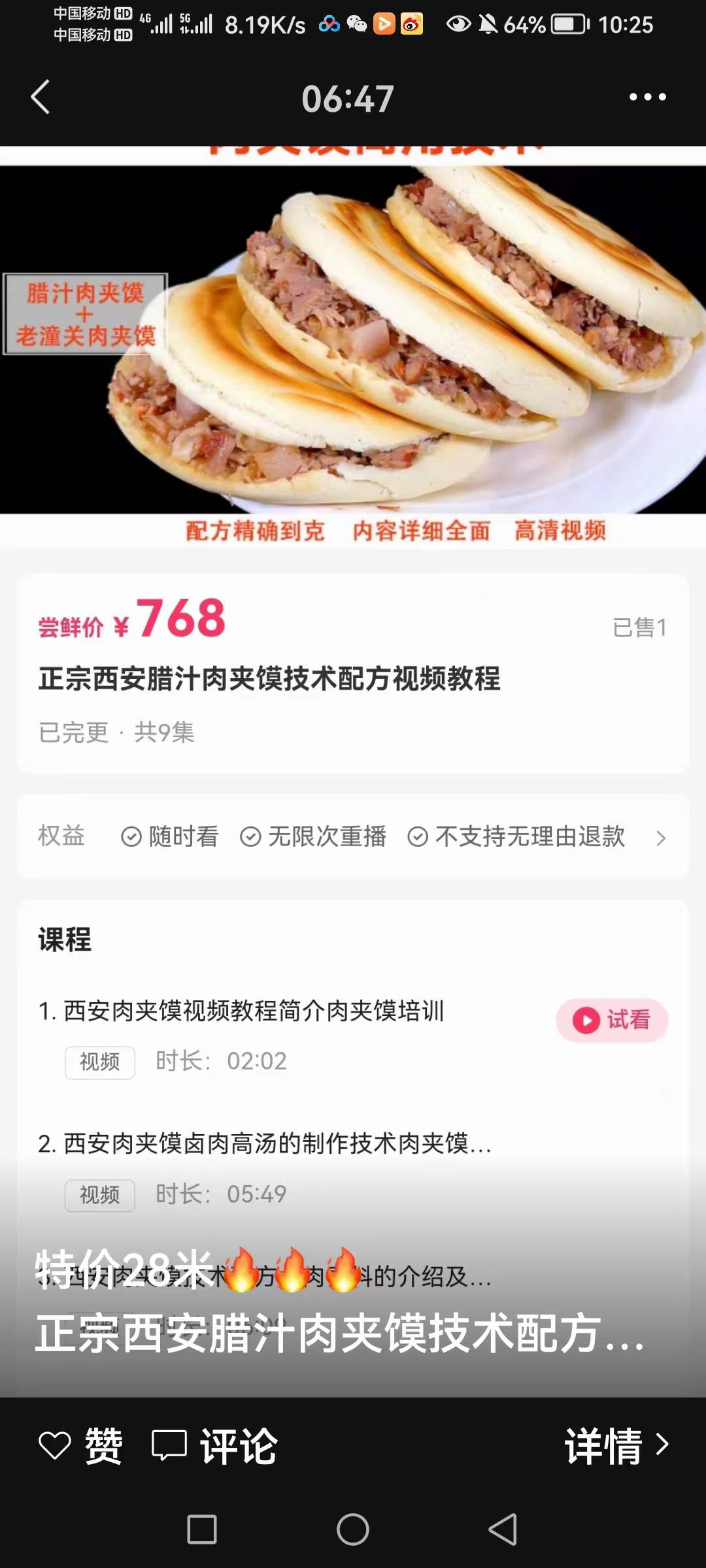Tap the 不支持无理由退款 checkmark
706x1568 pixels.
pyautogui.click(x=418, y=836)
